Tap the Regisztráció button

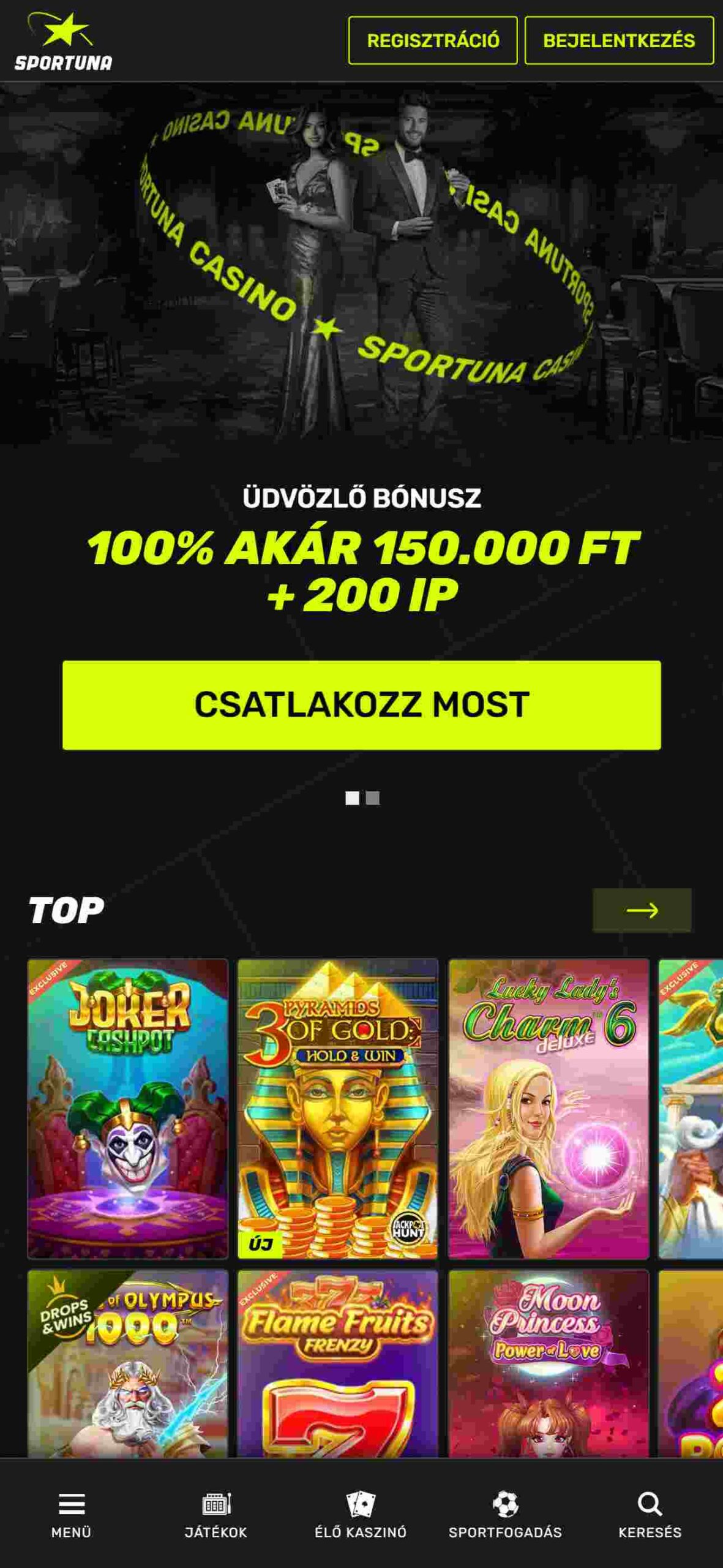[432, 40]
